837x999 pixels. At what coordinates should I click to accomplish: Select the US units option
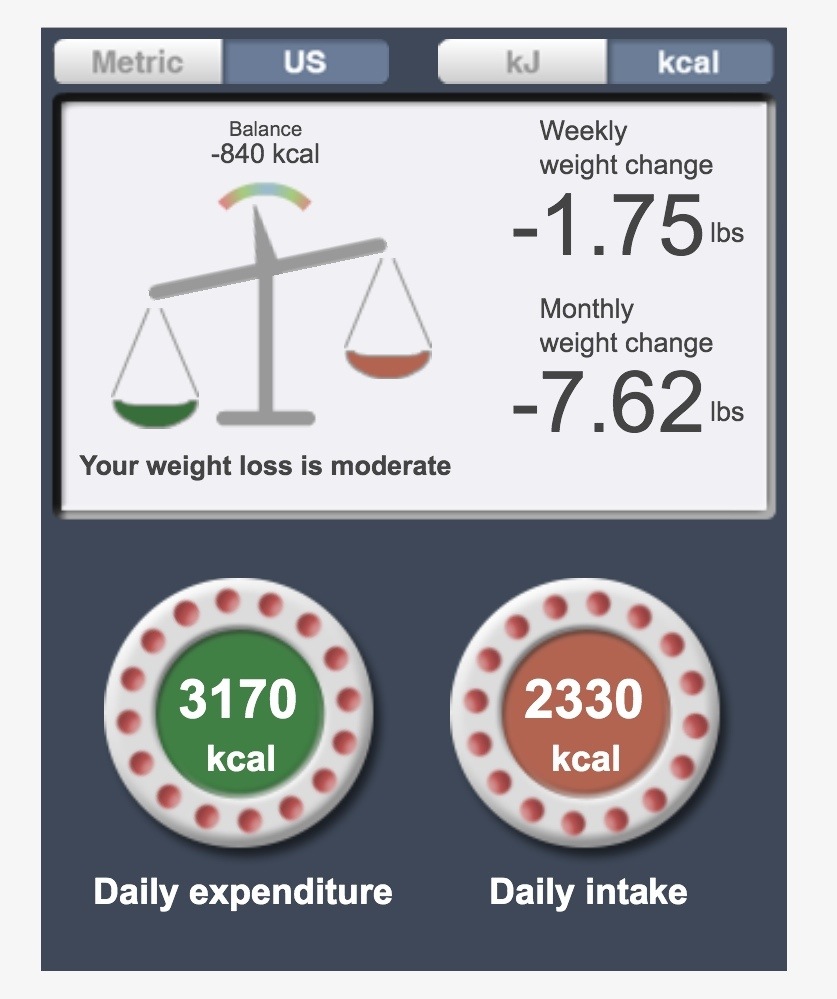point(305,62)
